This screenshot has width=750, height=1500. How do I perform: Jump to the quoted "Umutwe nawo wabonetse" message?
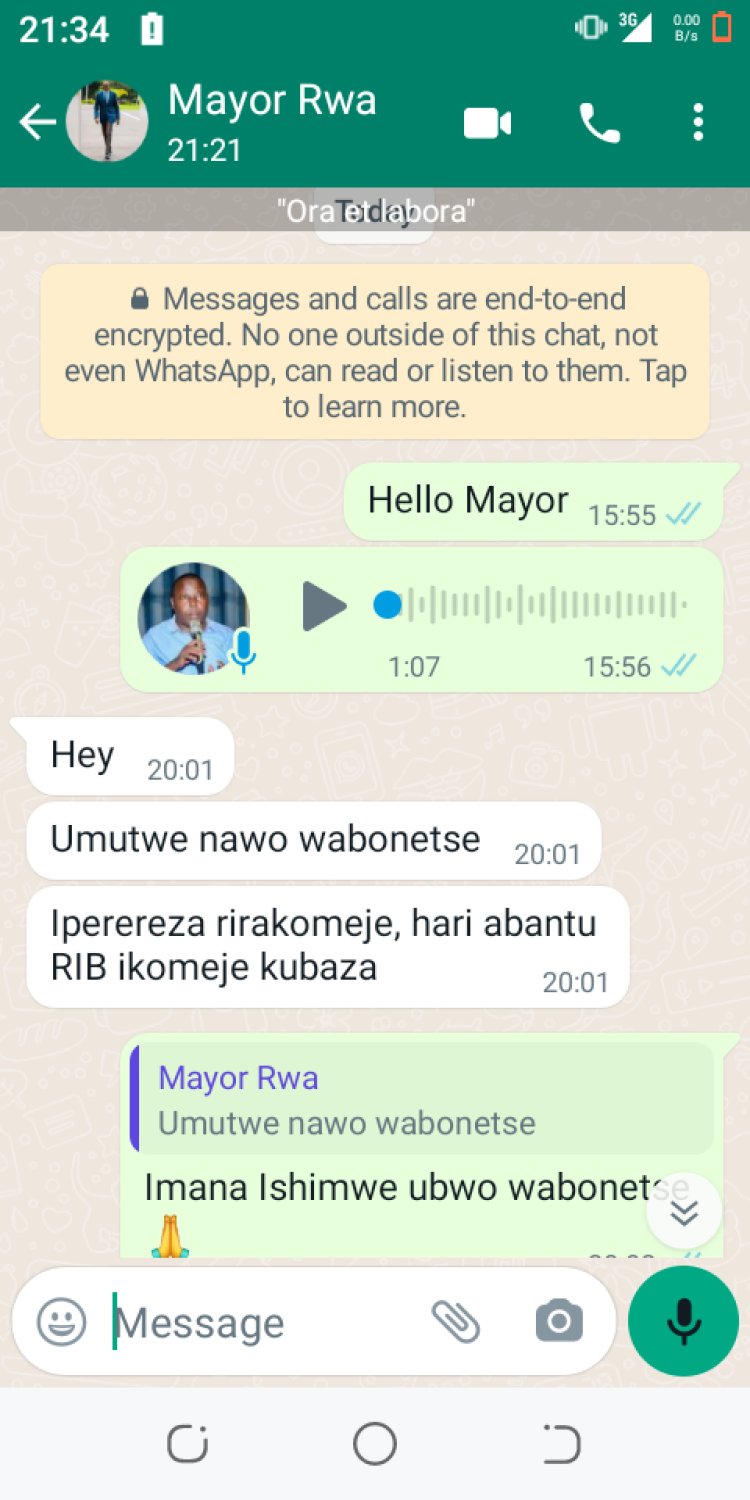[422, 1099]
